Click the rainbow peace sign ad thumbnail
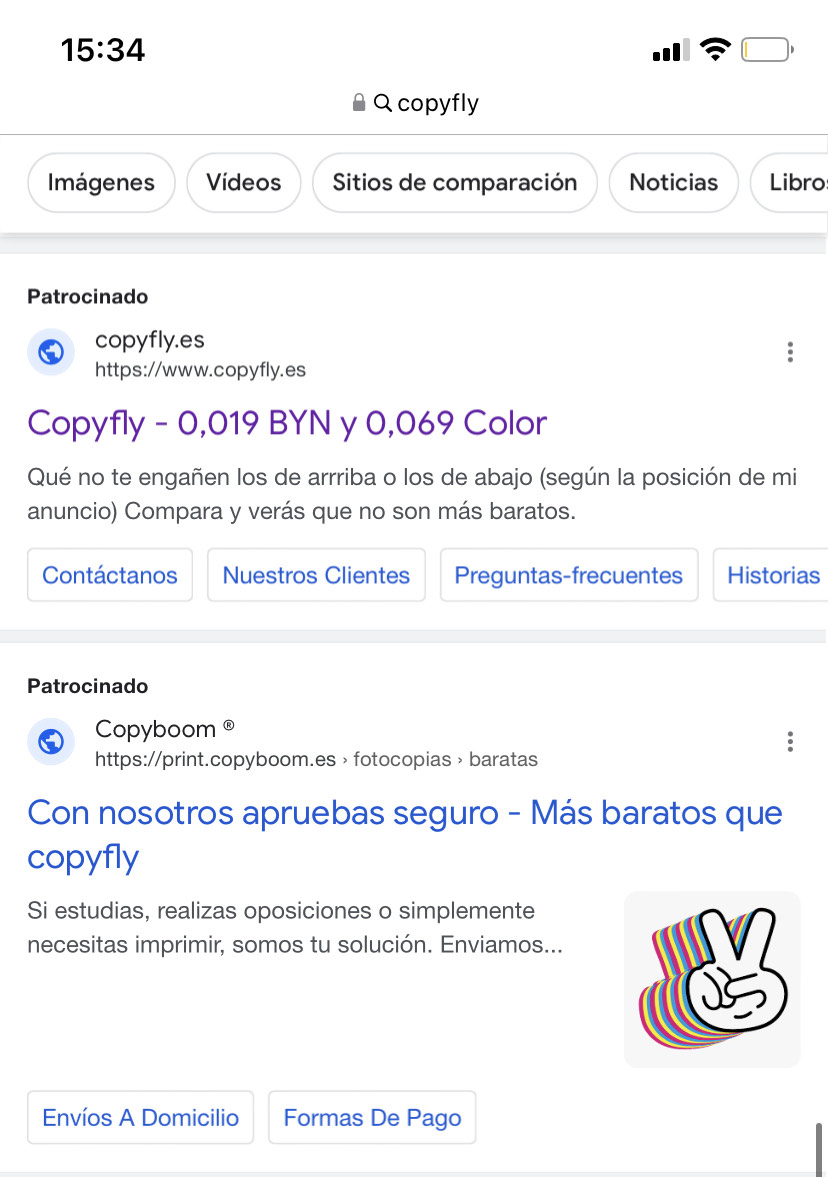 712,978
